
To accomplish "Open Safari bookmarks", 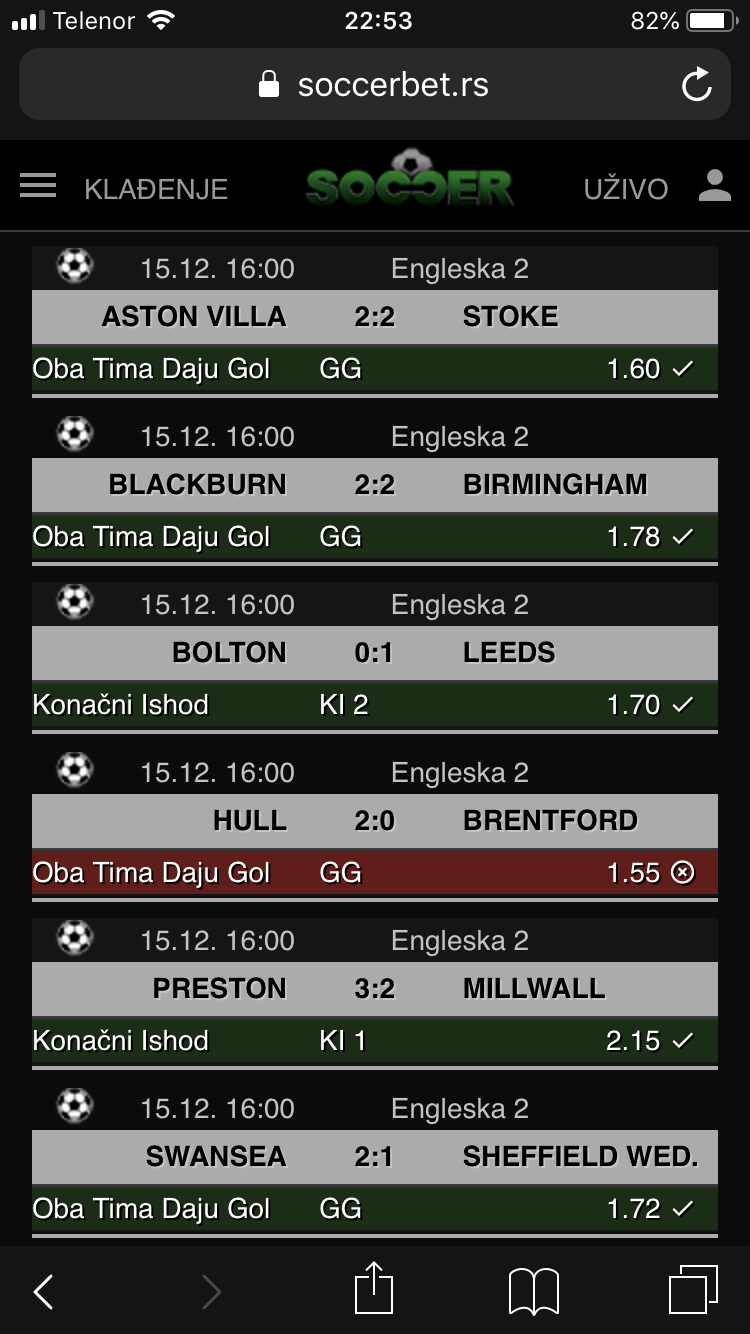I will 533,1292.
